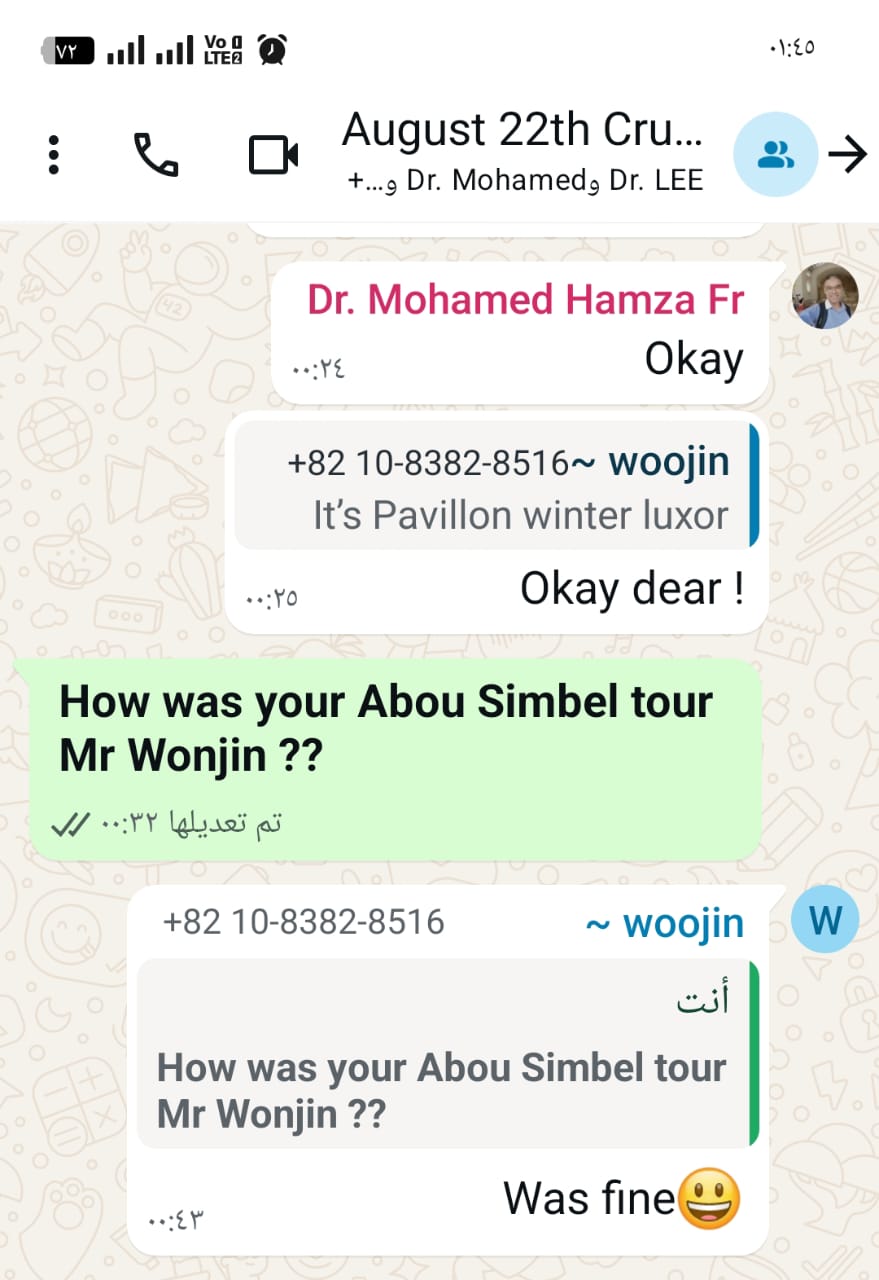Jump to quoted Pavillon winter luxor message
879x1280 pixels.
[x=497, y=484]
